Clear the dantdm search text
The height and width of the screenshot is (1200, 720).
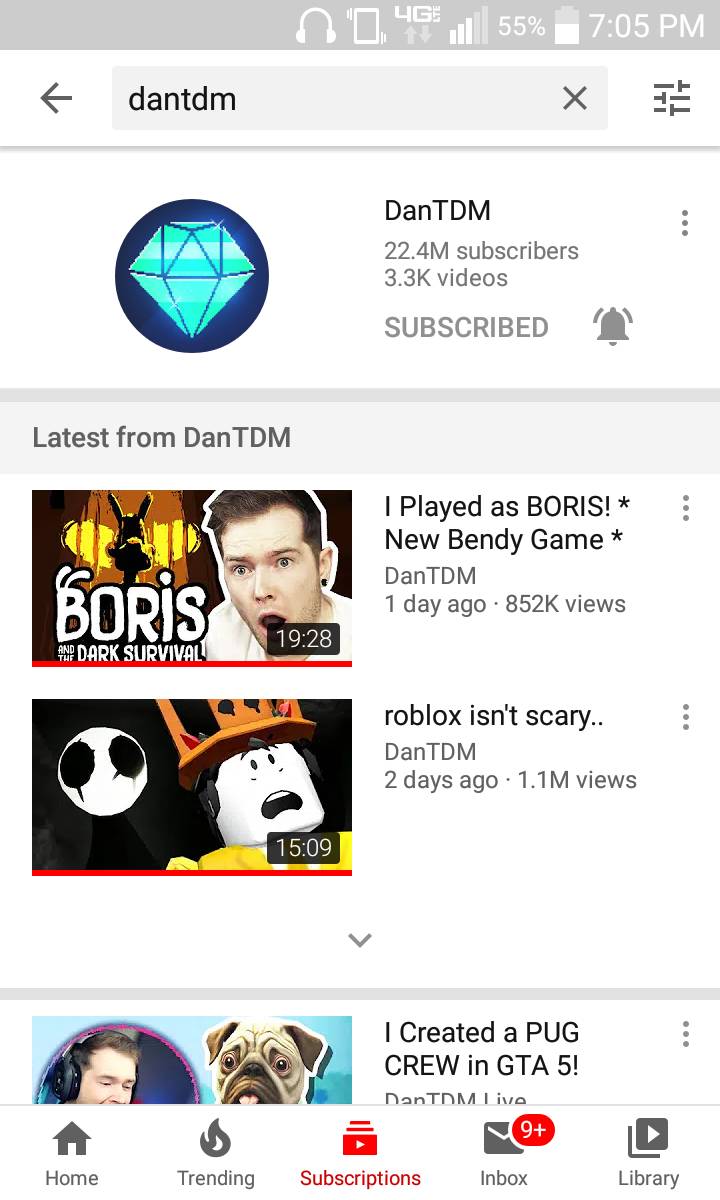[x=574, y=98]
